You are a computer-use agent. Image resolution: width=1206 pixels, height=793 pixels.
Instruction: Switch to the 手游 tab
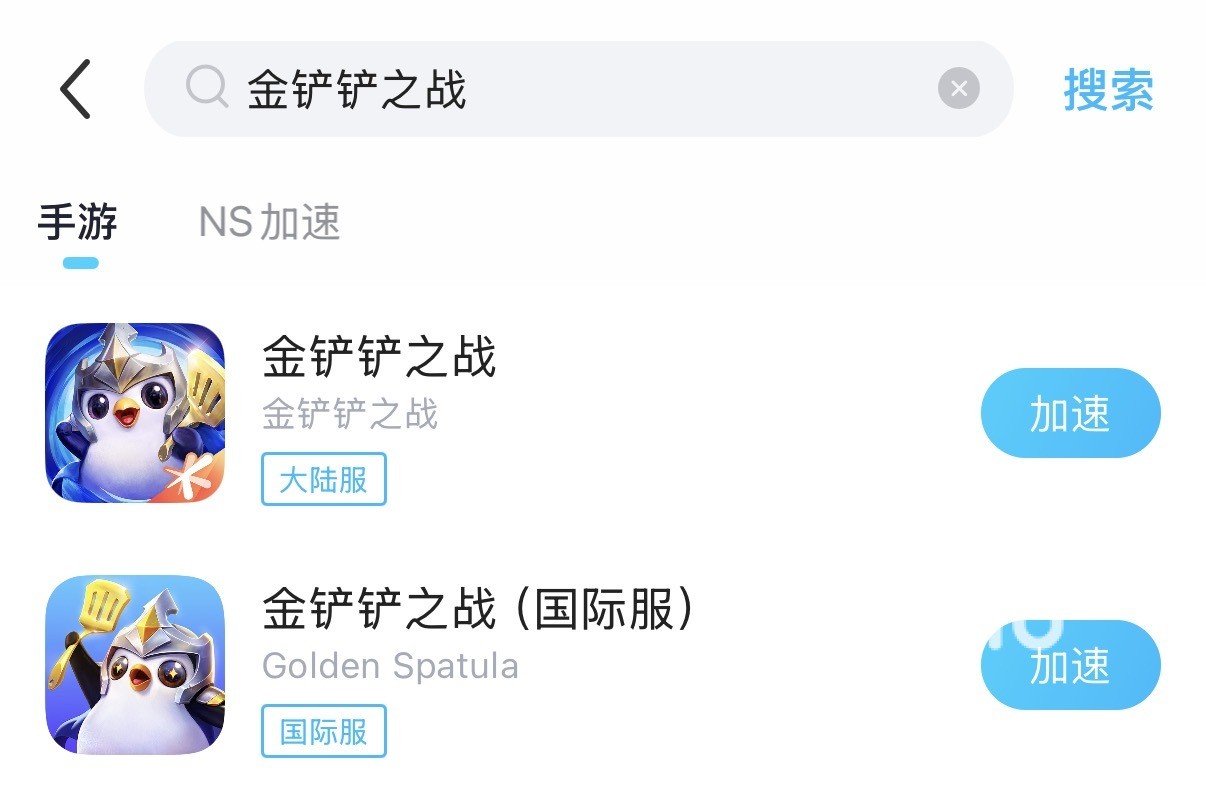coord(78,222)
